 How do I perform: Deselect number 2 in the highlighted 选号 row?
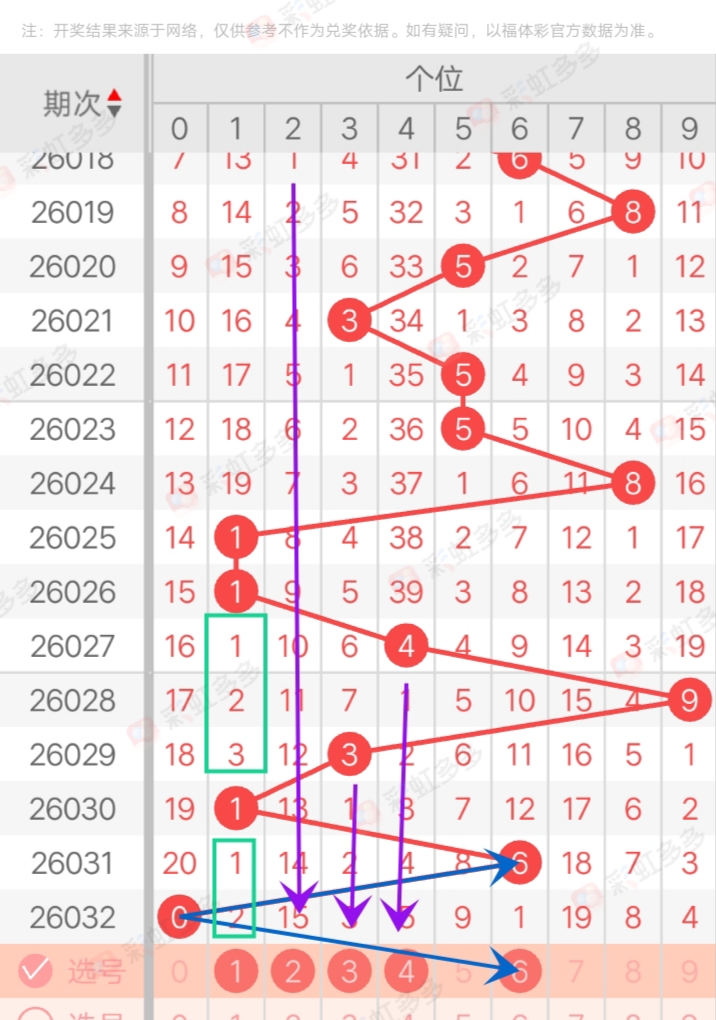[x=293, y=971]
